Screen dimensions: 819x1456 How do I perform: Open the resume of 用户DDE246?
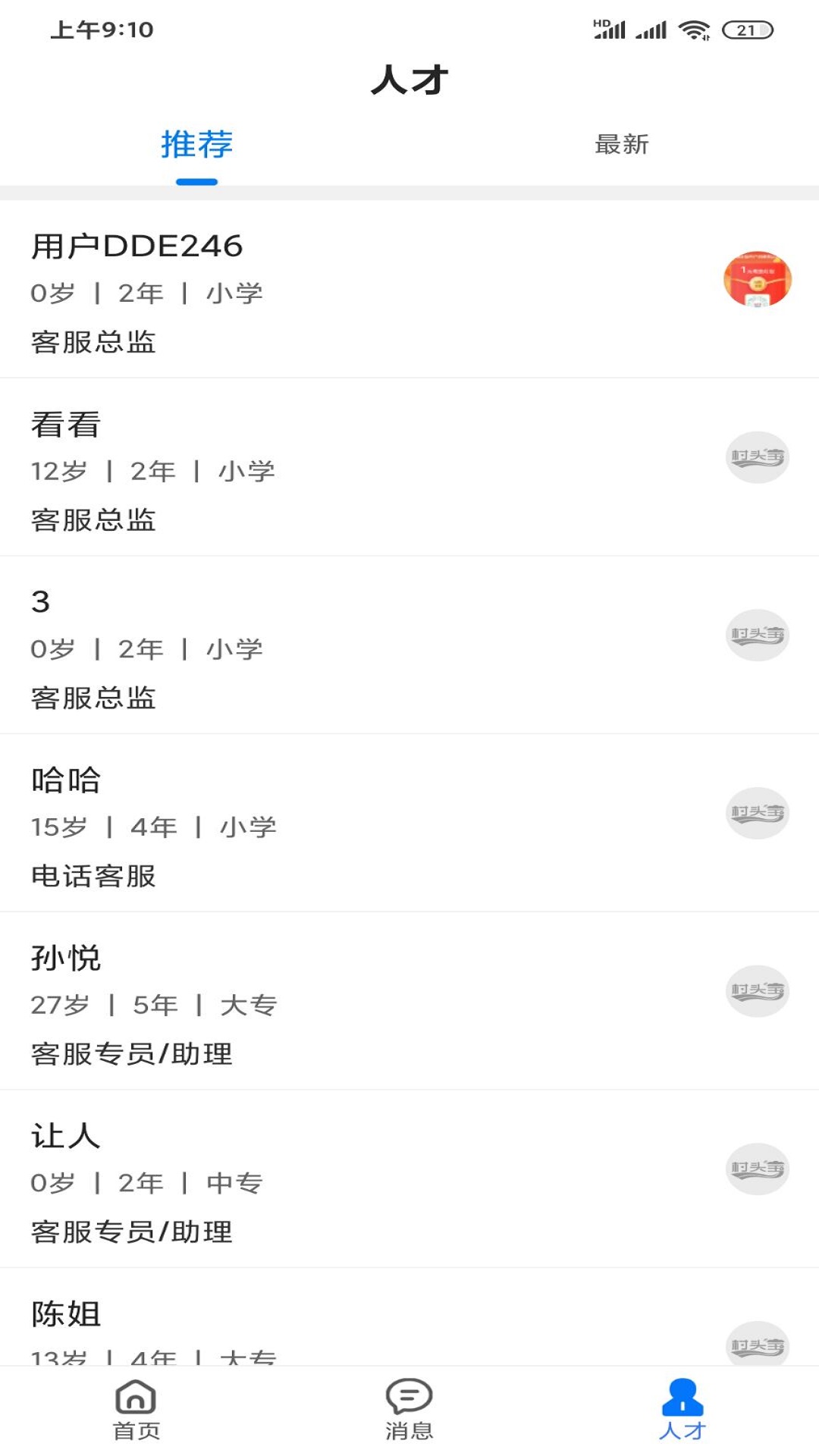(303, 292)
